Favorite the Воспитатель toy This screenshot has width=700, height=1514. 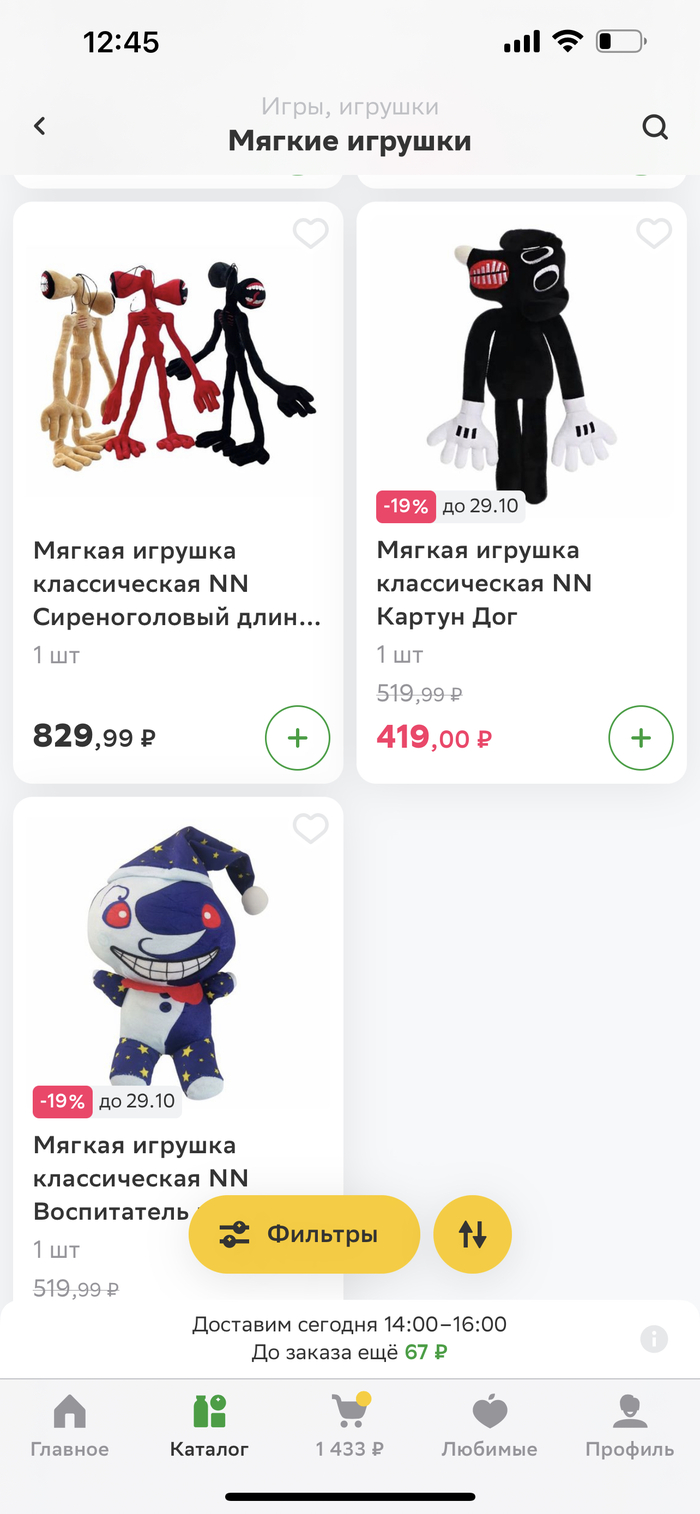click(x=310, y=828)
